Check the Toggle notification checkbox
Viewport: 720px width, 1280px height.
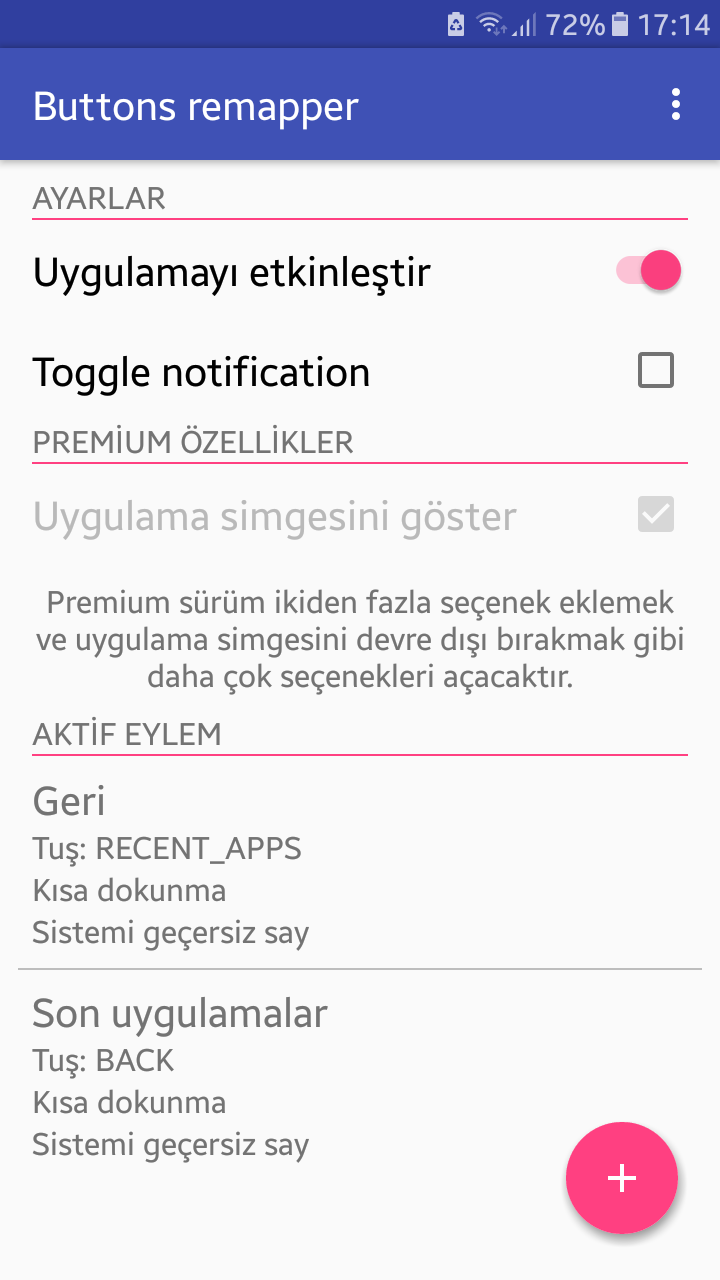point(656,371)
